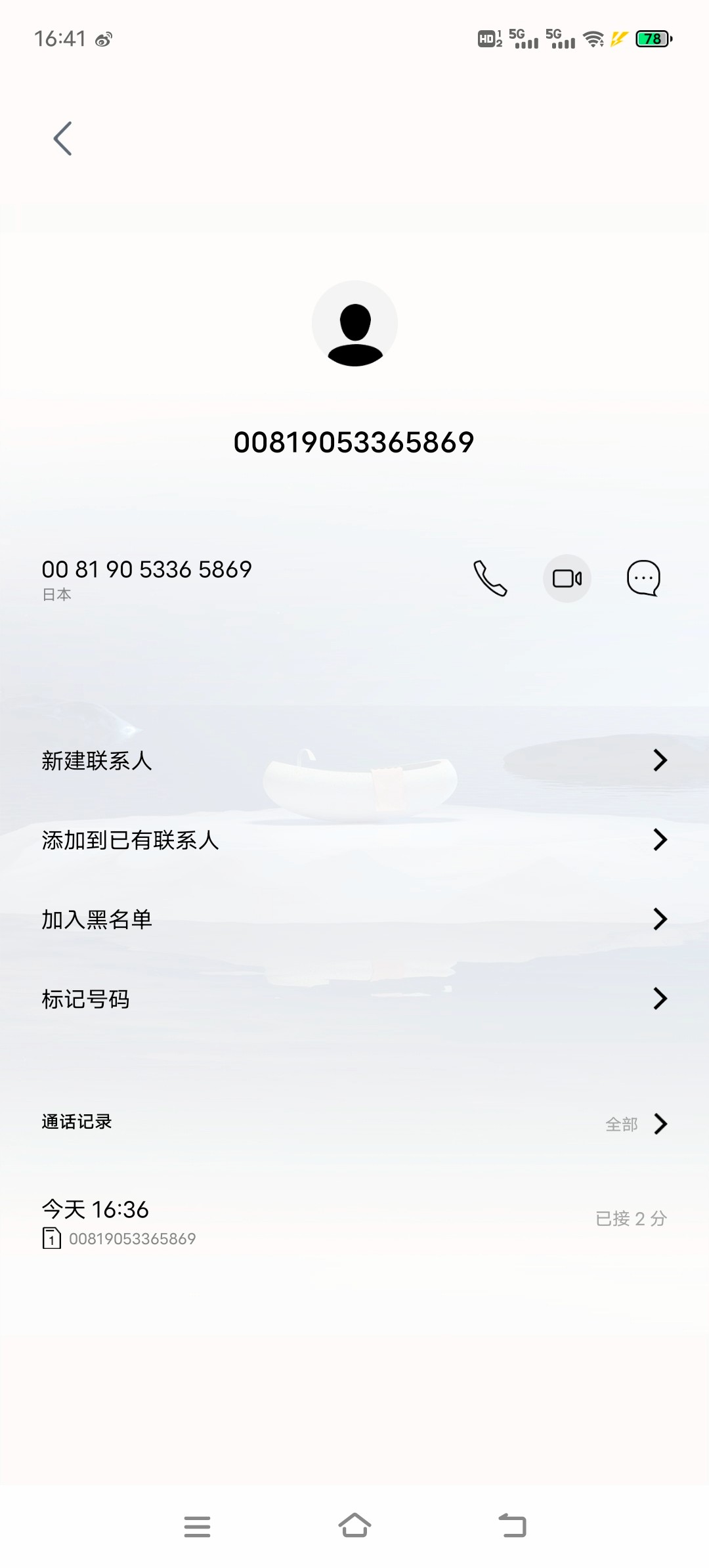This screenshot has height=1568, width=709.
Task: Call 00 81 90 5336 5869
Action: (x=490, y=578)
